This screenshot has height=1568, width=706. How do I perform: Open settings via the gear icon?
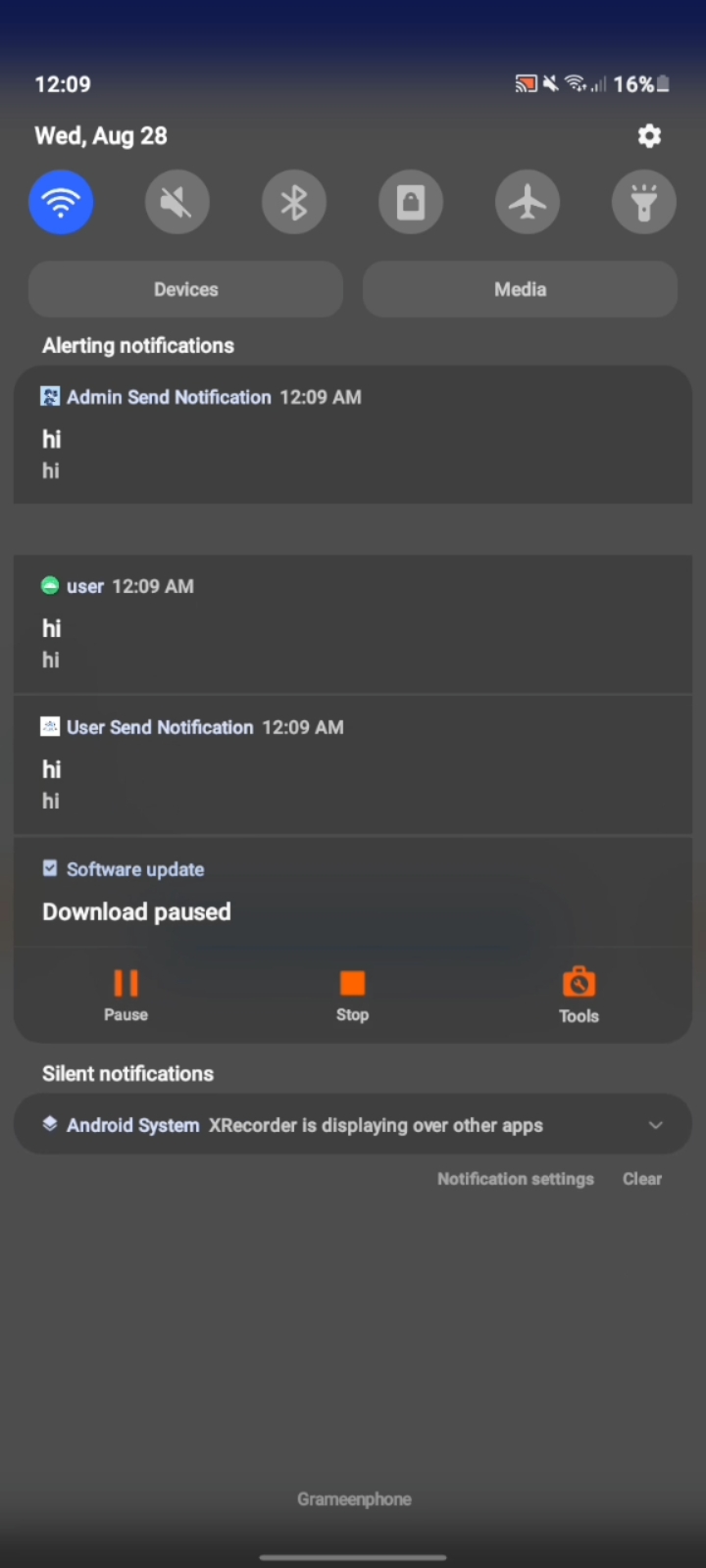click(x=649, y=136)
